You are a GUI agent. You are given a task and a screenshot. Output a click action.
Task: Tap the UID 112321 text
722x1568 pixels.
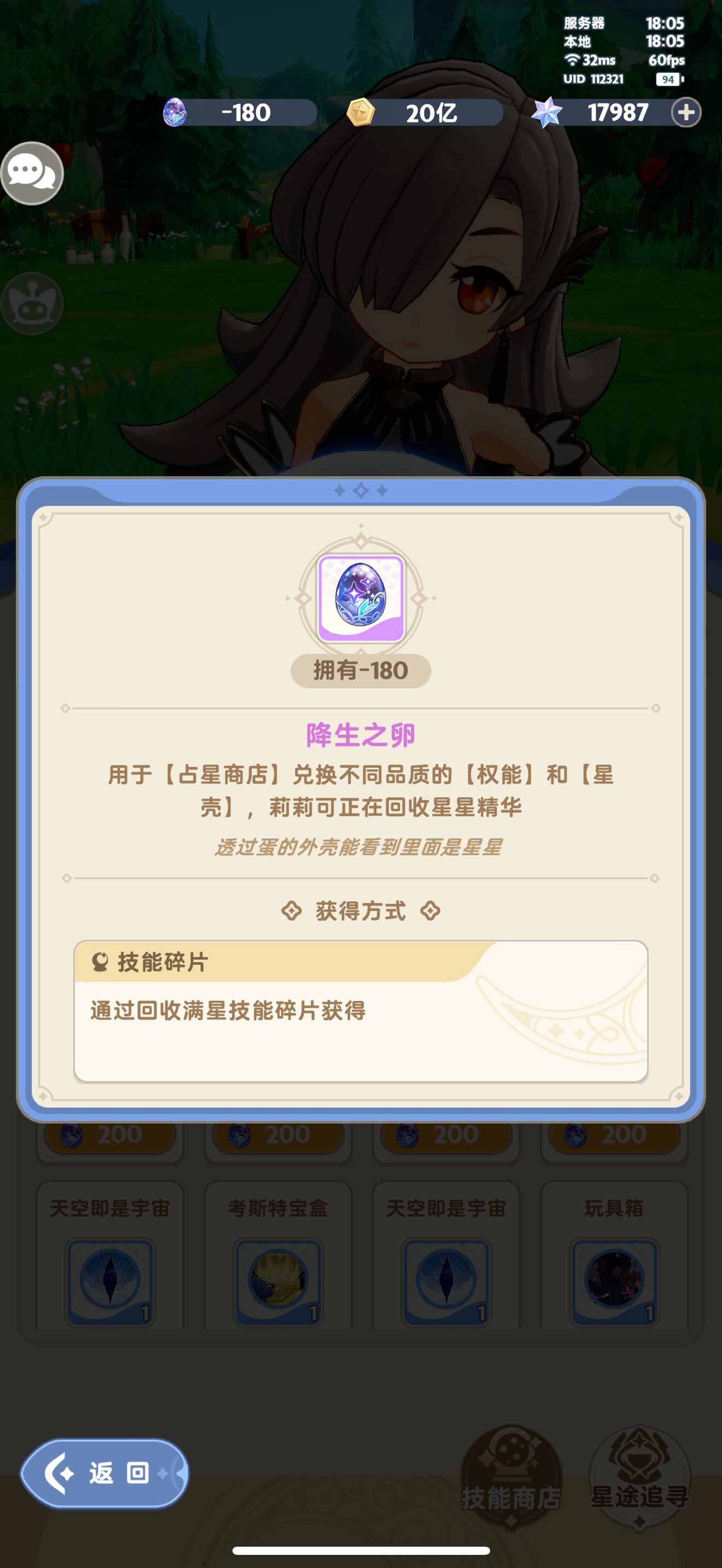tap(593, 80)
